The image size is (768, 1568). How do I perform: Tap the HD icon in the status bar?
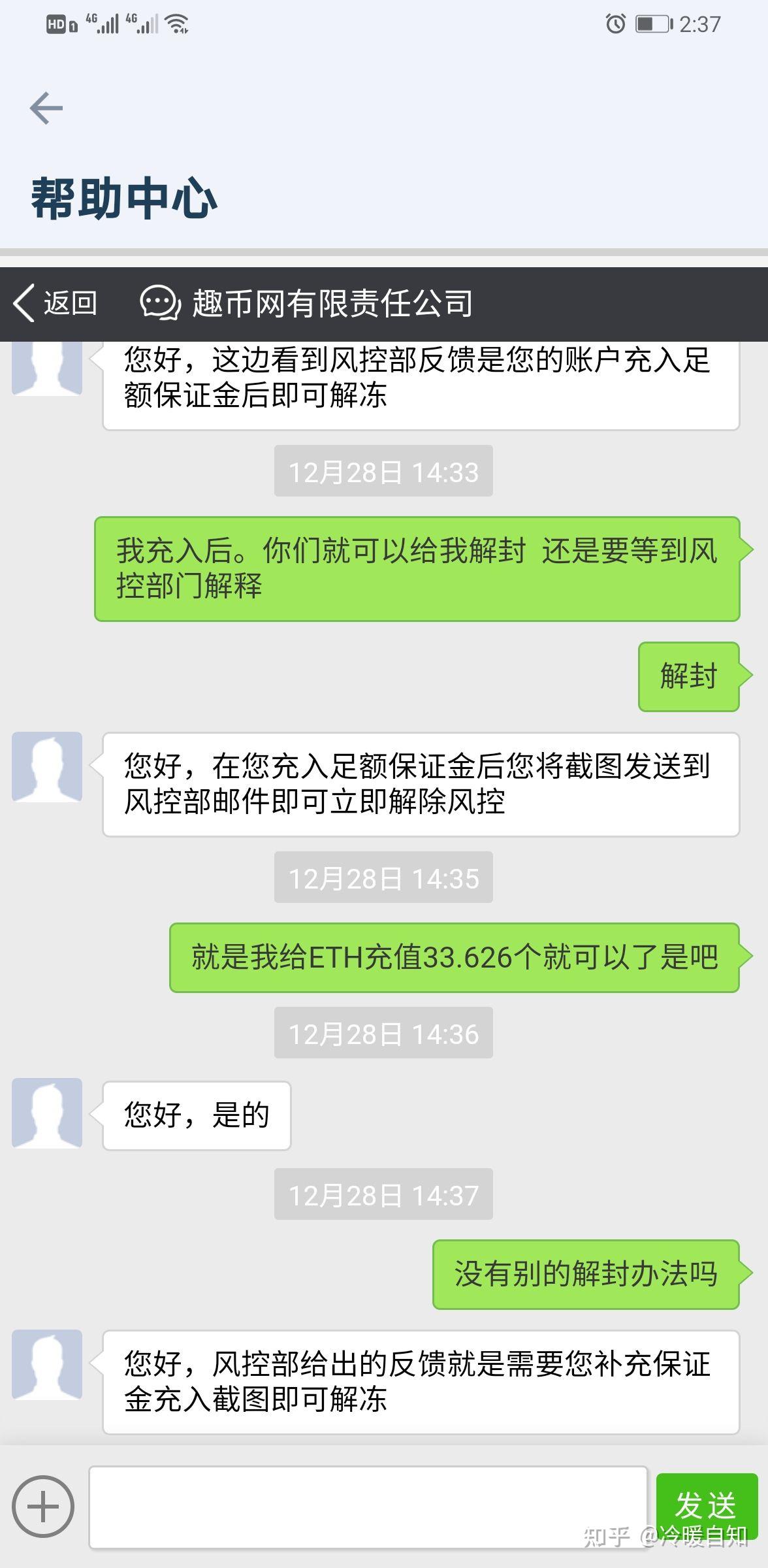coord(55,22)
